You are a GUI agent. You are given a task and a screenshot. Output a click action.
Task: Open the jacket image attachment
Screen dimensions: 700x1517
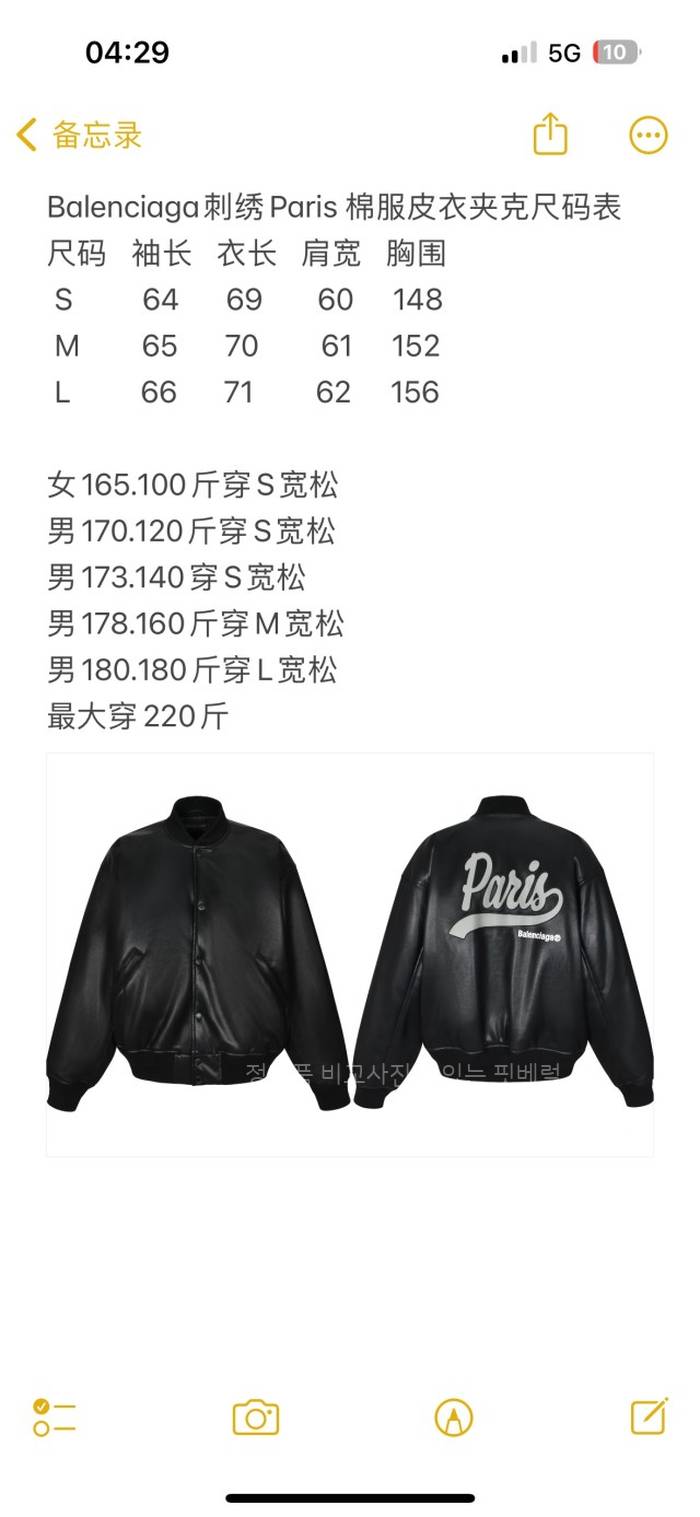coord(349,954)
